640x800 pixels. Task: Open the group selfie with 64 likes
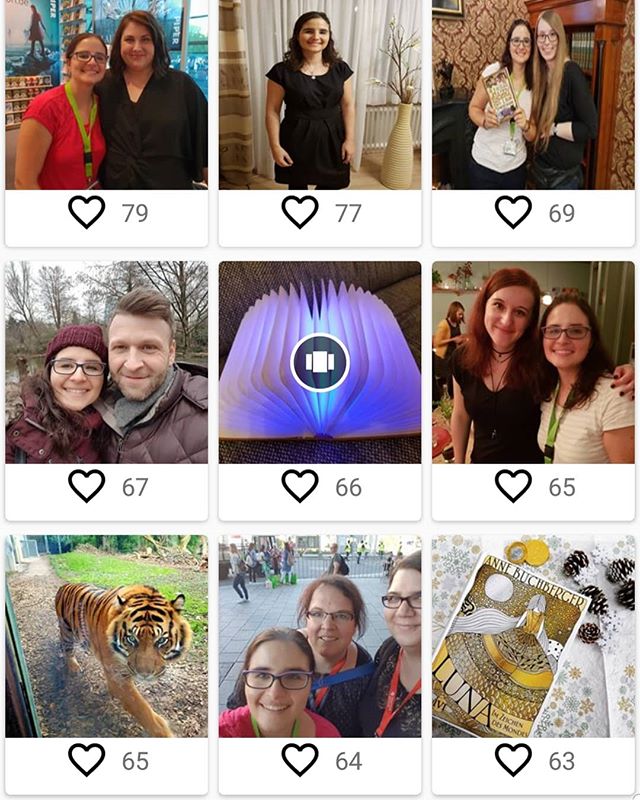point(320,636)
